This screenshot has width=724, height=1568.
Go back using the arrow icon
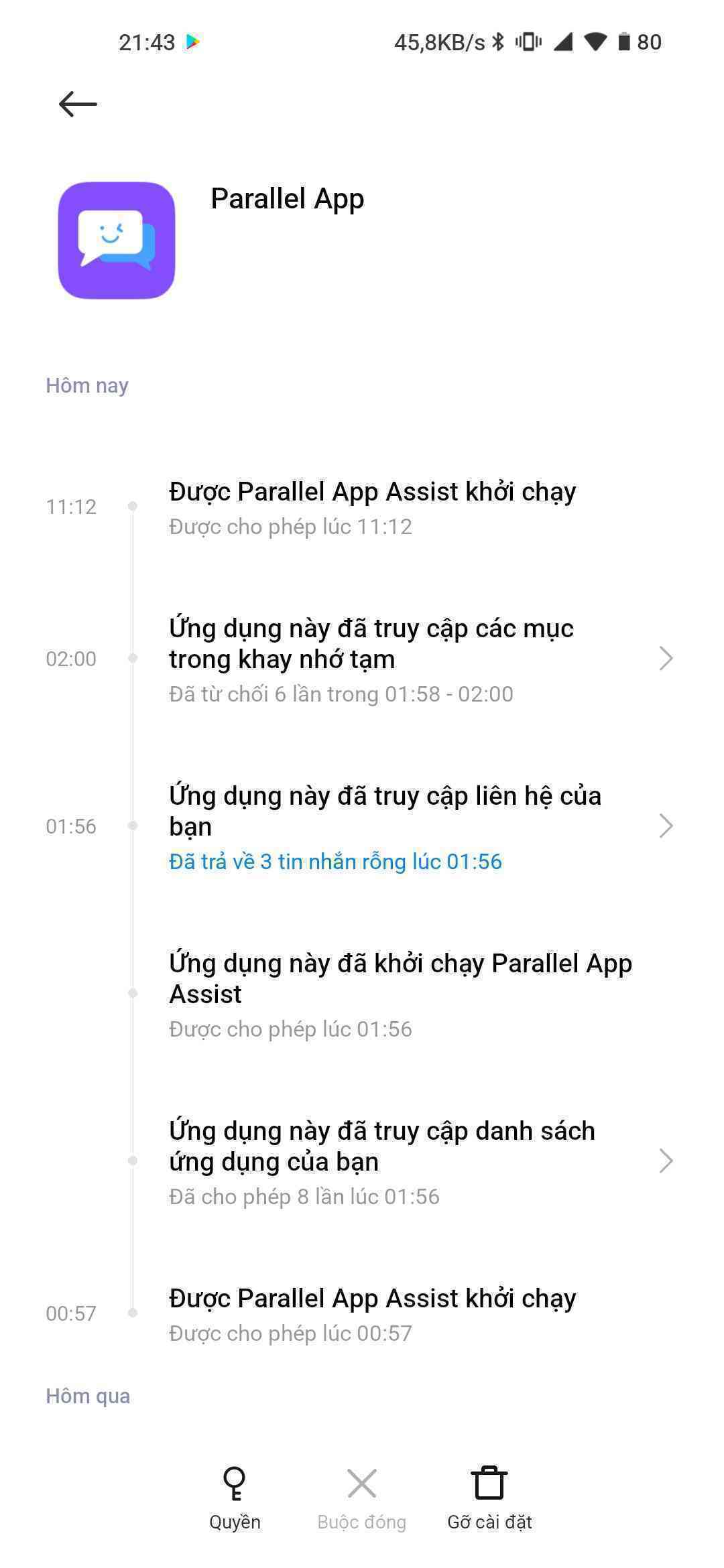[x=78, y=104]
